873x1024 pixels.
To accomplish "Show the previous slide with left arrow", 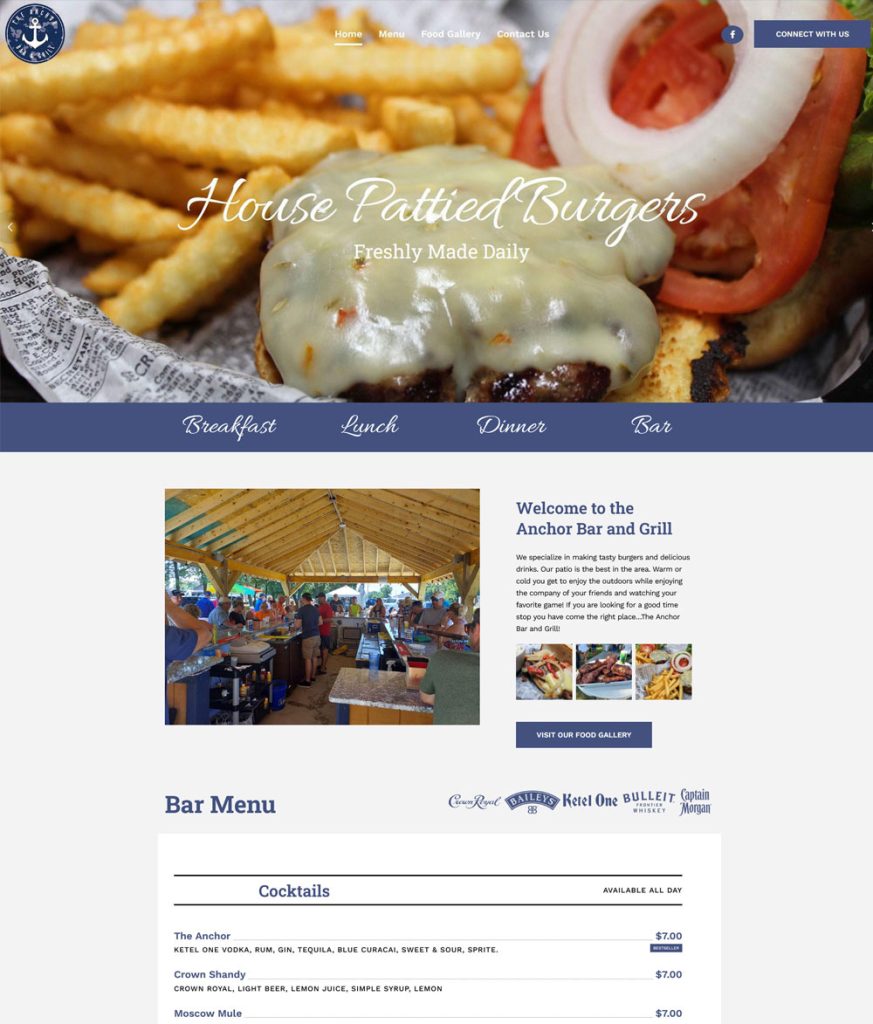I will click(x=11, y=227).
